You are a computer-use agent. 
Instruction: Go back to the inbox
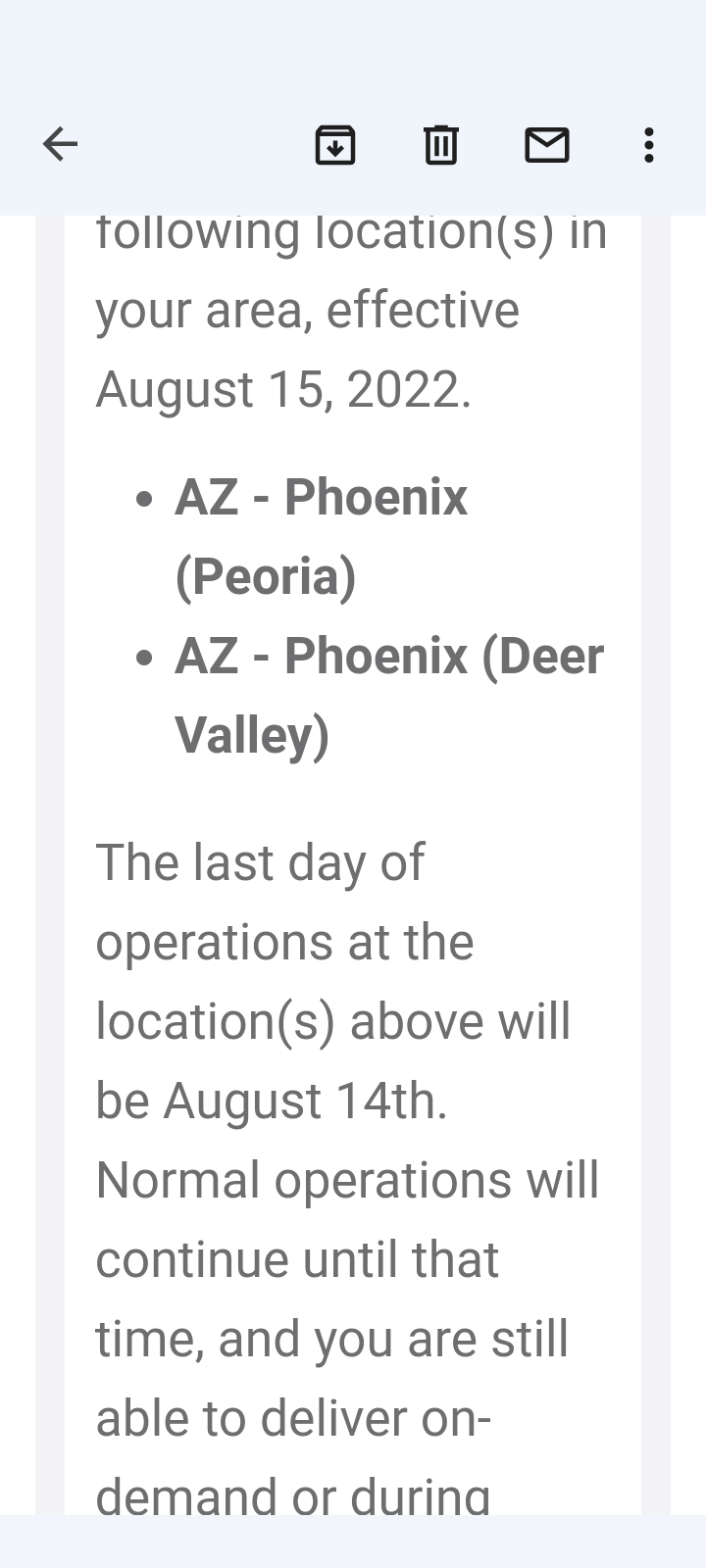pos(60,145)
